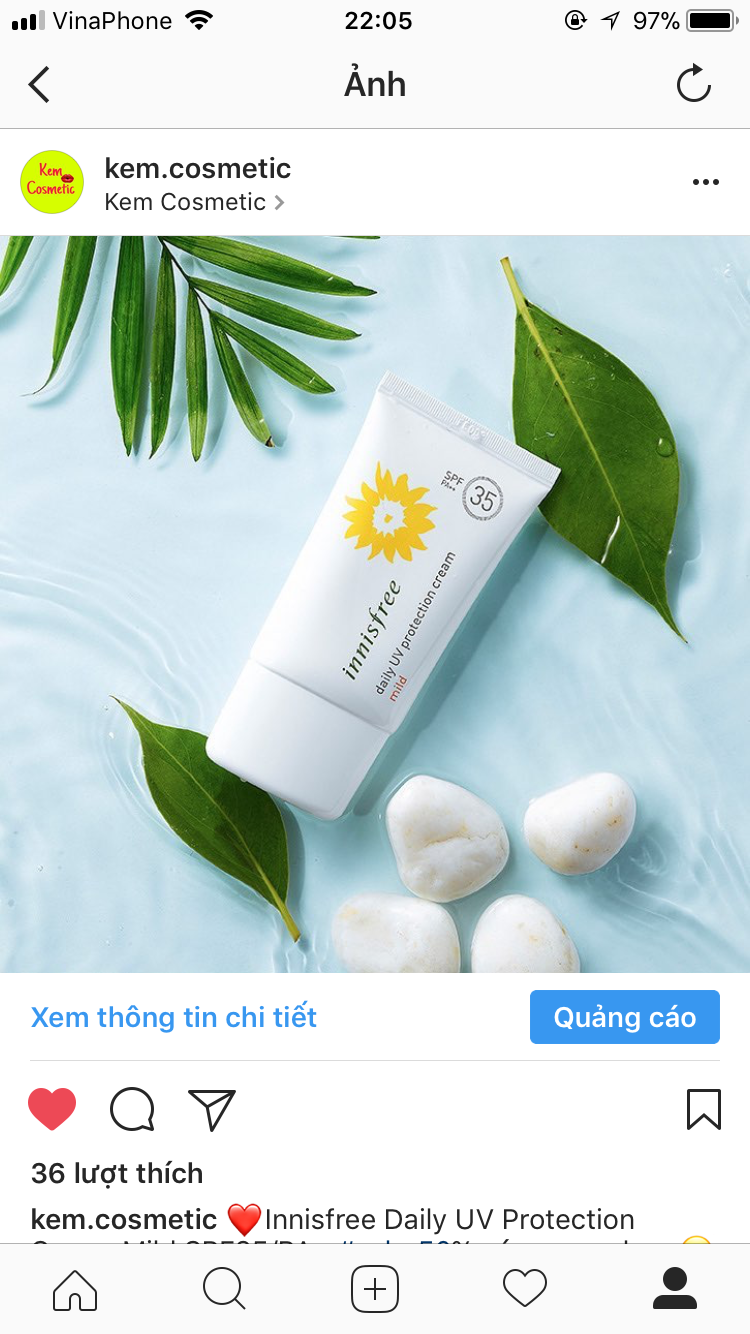Tap the Quảng cáo button
This screenshot has height=1334, width=750.
pos(624,1017)
